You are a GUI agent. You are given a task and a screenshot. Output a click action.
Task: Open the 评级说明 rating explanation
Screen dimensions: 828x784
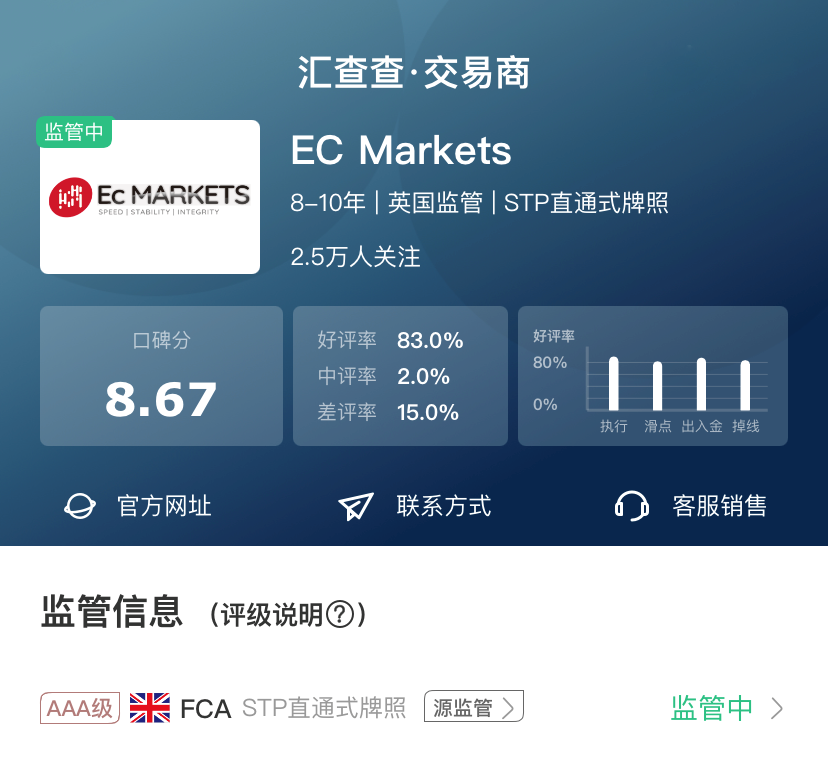[x=288, y=614]
